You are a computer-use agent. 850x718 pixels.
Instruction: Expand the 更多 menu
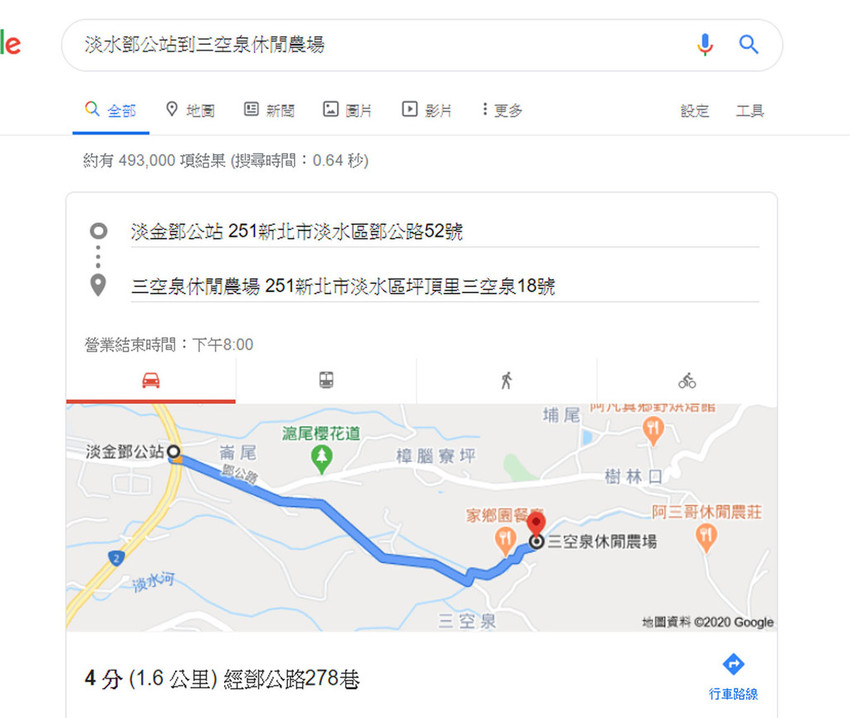point(502,110)
